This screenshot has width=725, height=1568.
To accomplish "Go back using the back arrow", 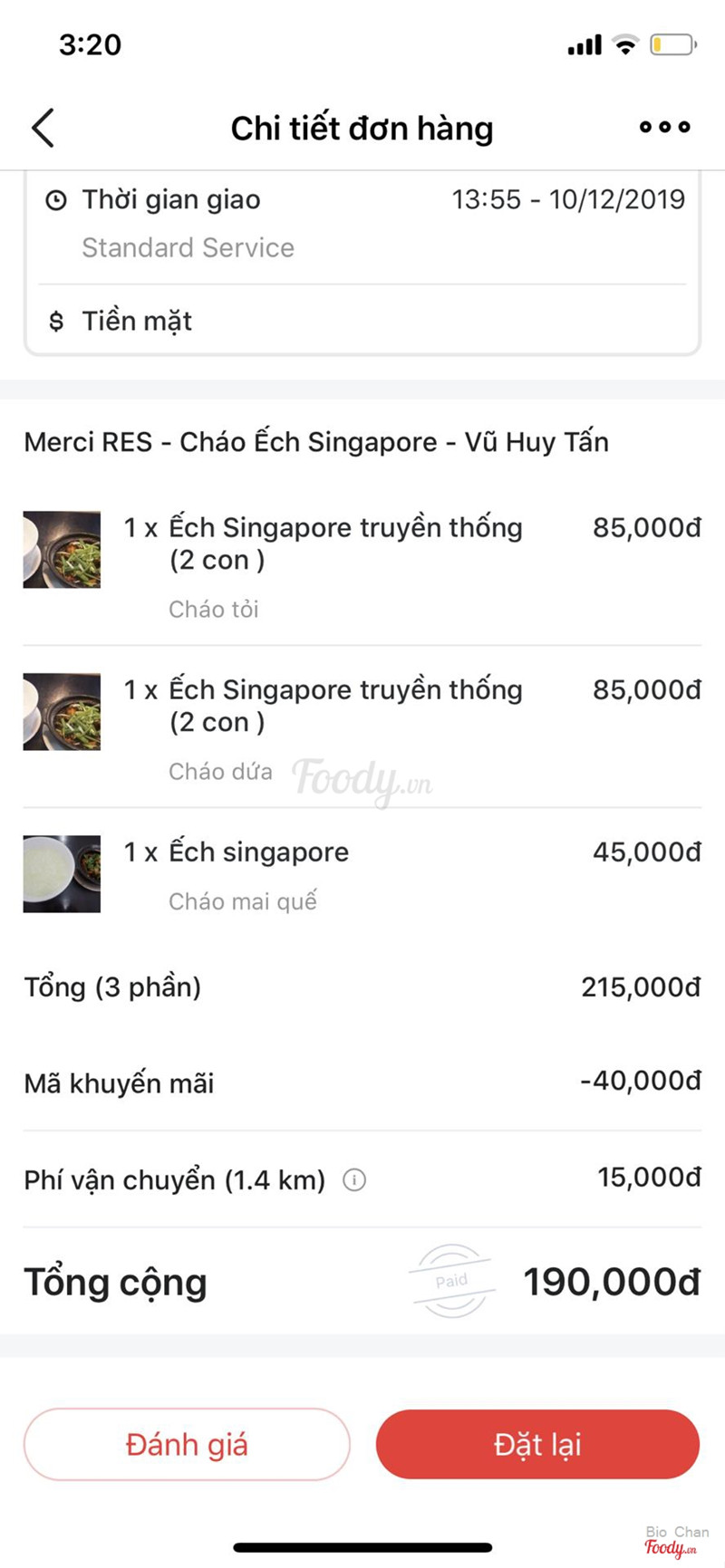I will point(43,128).
